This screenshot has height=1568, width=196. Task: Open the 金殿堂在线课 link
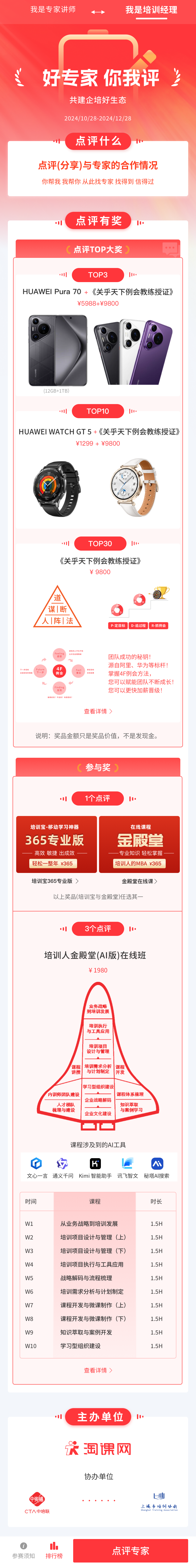click(x=139, y=881)
